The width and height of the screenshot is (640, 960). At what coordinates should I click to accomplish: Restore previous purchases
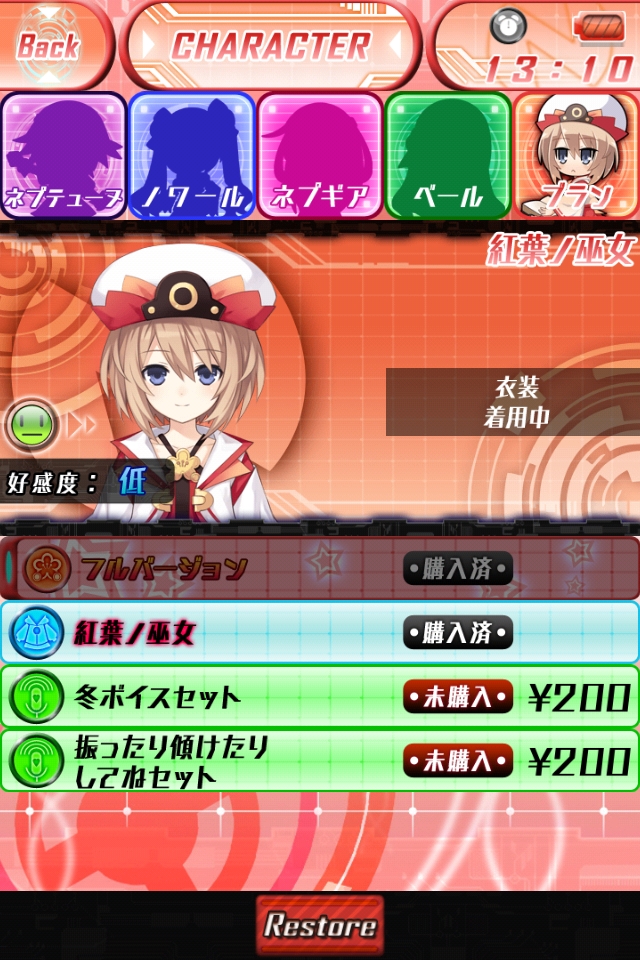(x=320, y=925)
